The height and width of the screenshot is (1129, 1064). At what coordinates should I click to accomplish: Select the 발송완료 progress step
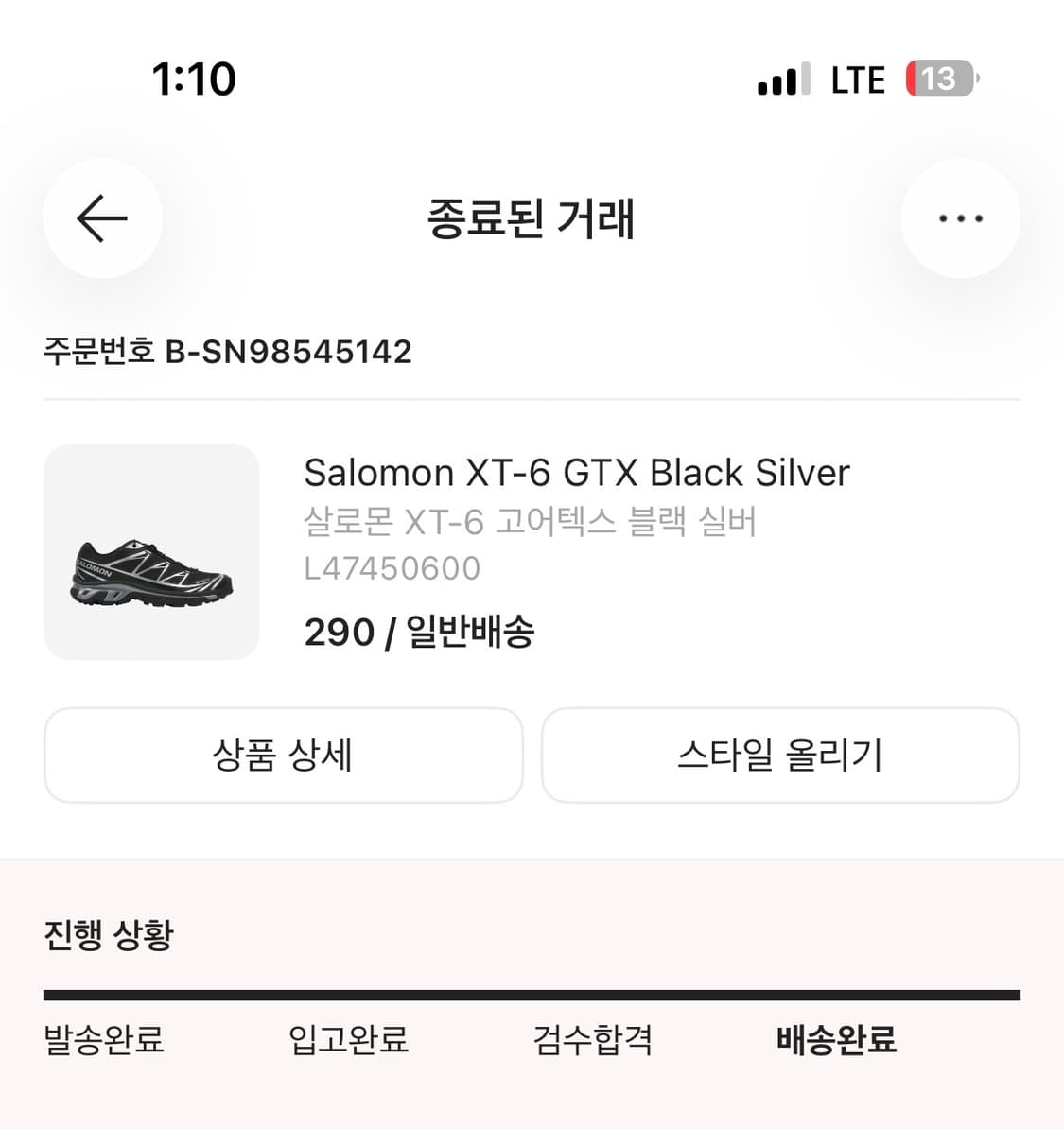pyautogui.click(x=104, y=1040)
